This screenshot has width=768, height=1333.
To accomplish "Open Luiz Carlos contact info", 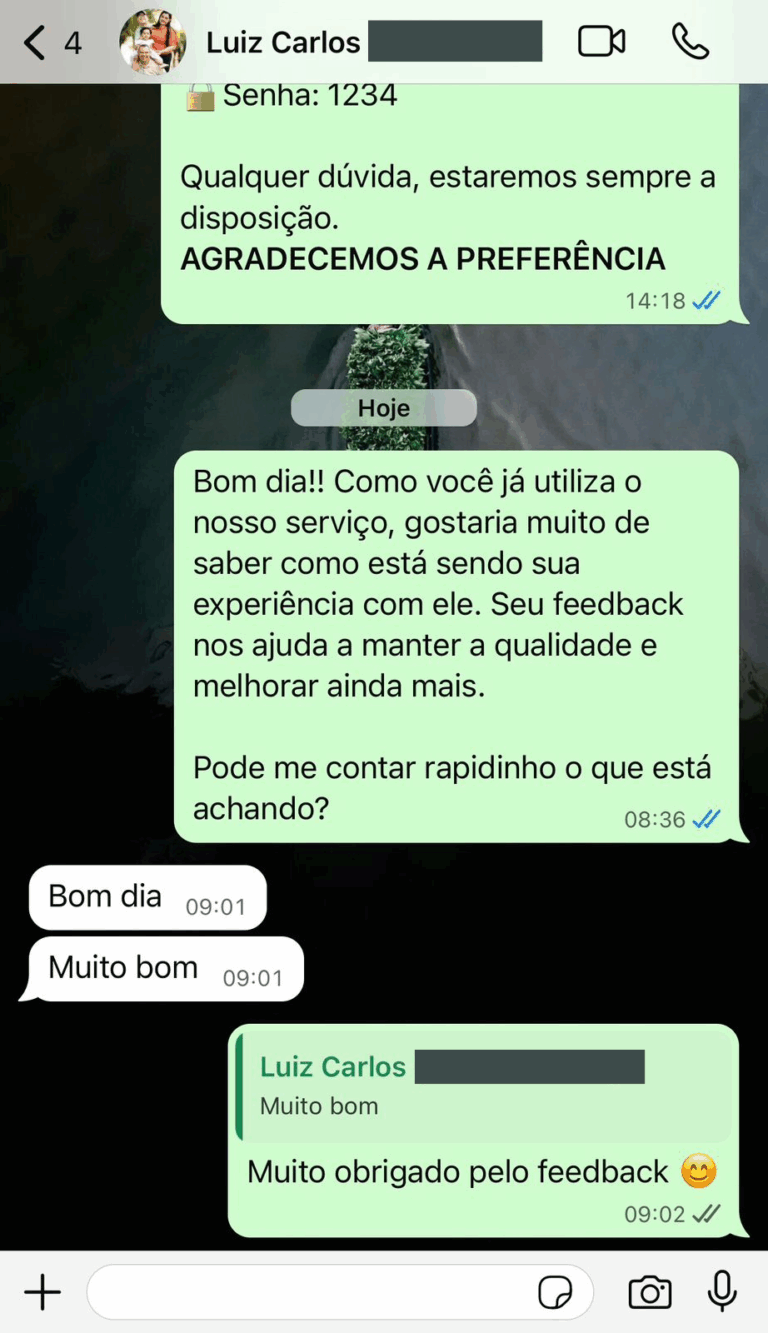I will (283, 43).
